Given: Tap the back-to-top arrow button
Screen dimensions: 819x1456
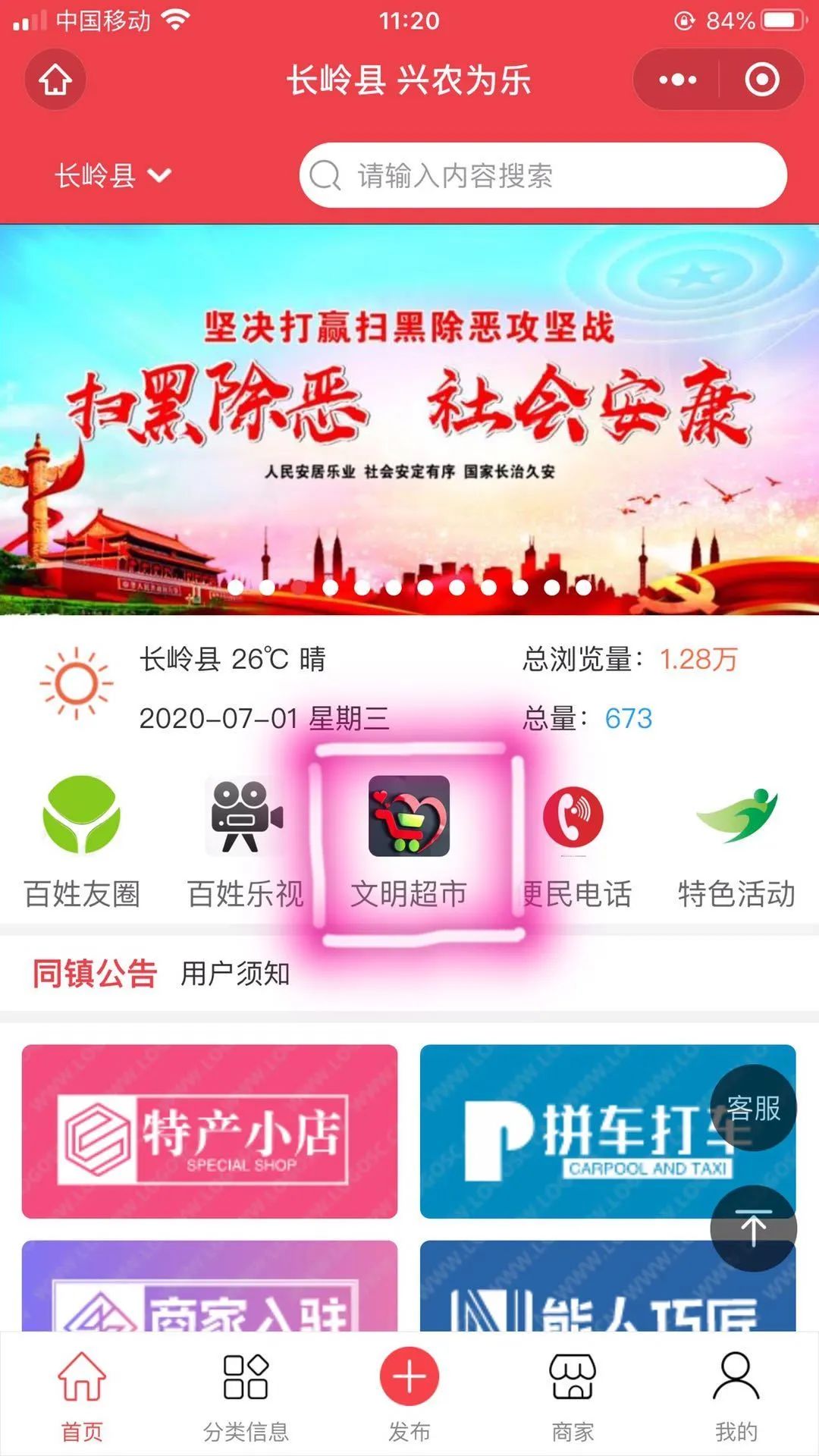Looking at the screenshot, I should tap(753, 1228).
